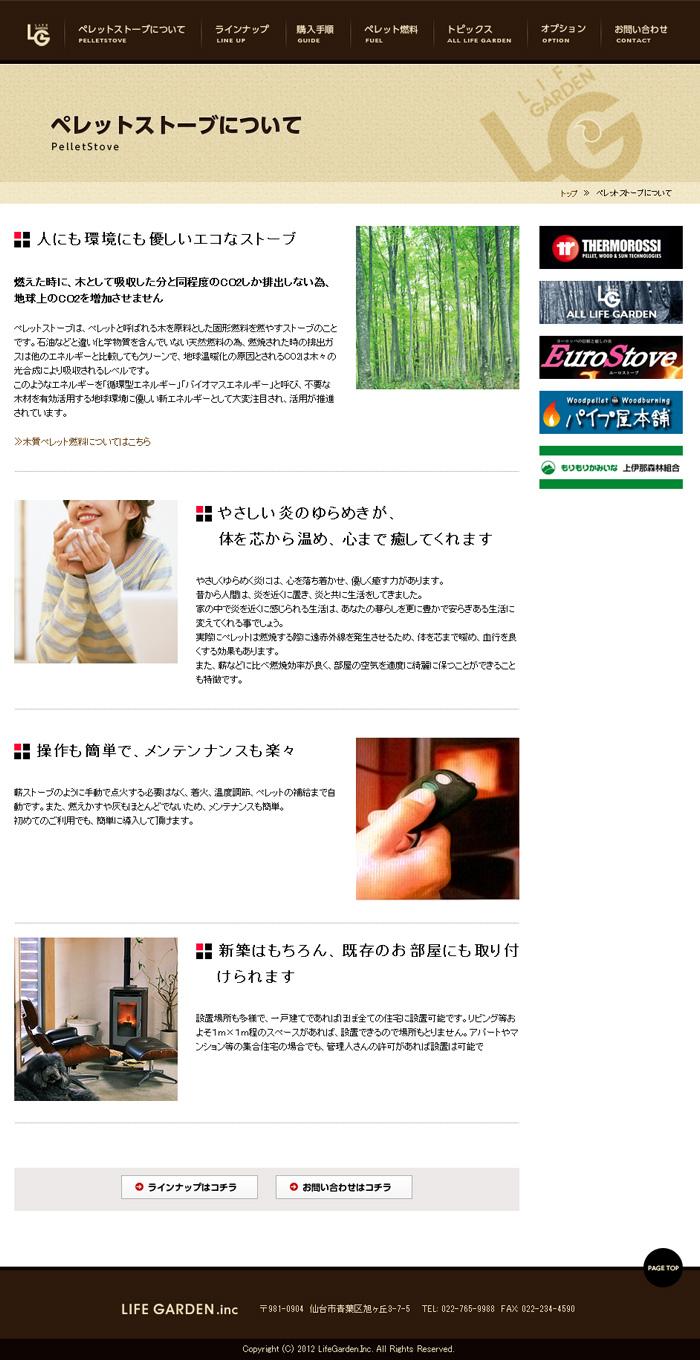Tap the お問い合わせはコチラ button
Screen dimensions: 700x1360
[x=344, y=1187]
